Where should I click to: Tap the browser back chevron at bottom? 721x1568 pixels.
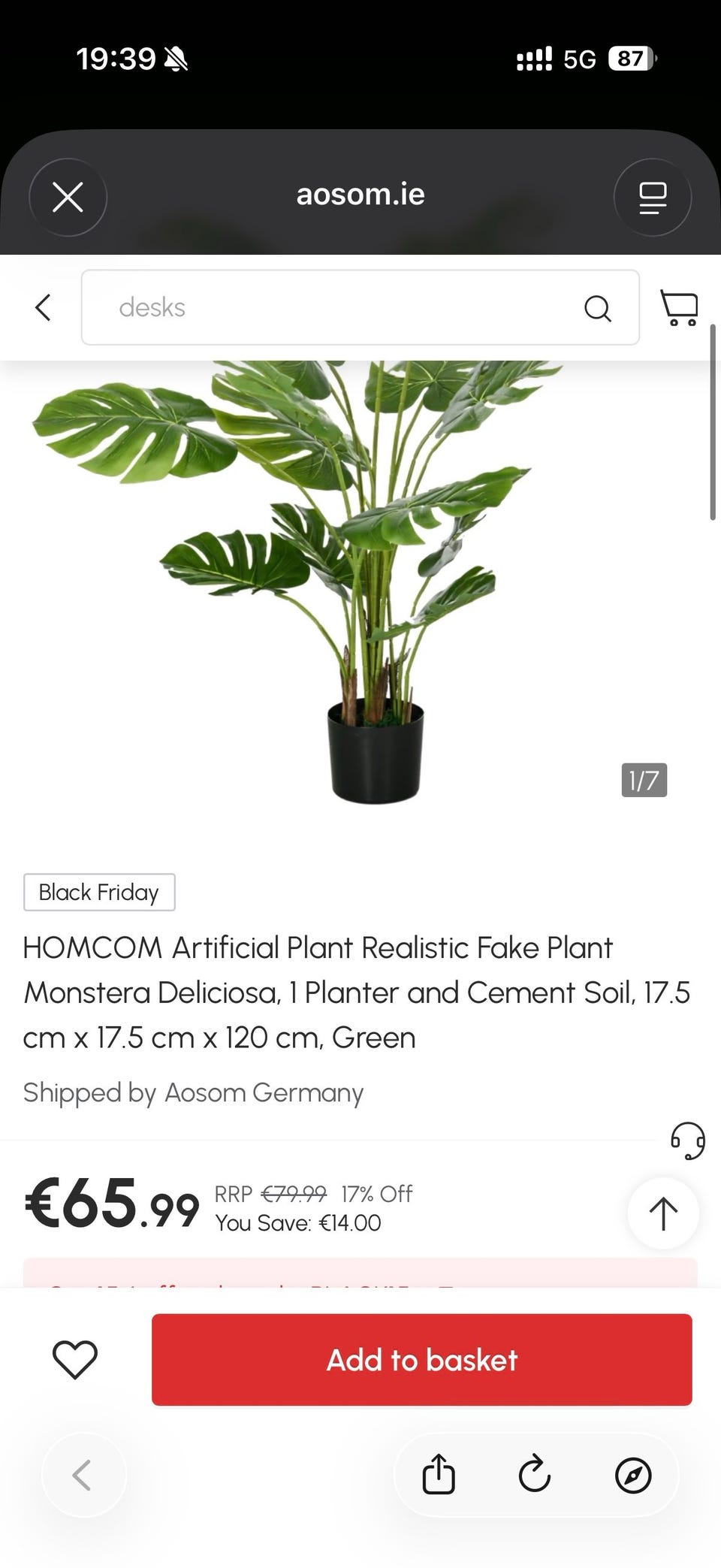tap(83, 1474)
